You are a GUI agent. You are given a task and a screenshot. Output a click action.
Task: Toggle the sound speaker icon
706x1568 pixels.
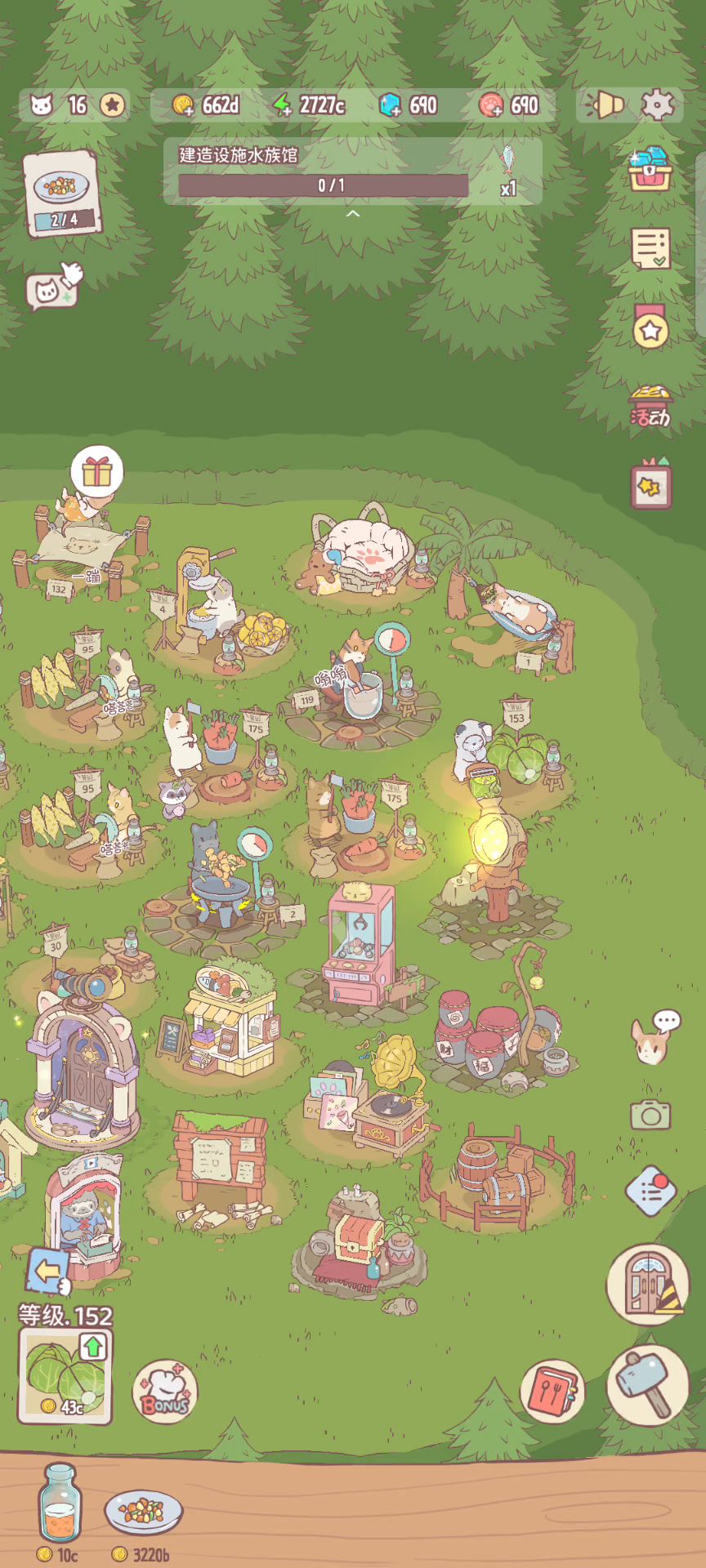[x=606, y=105]
